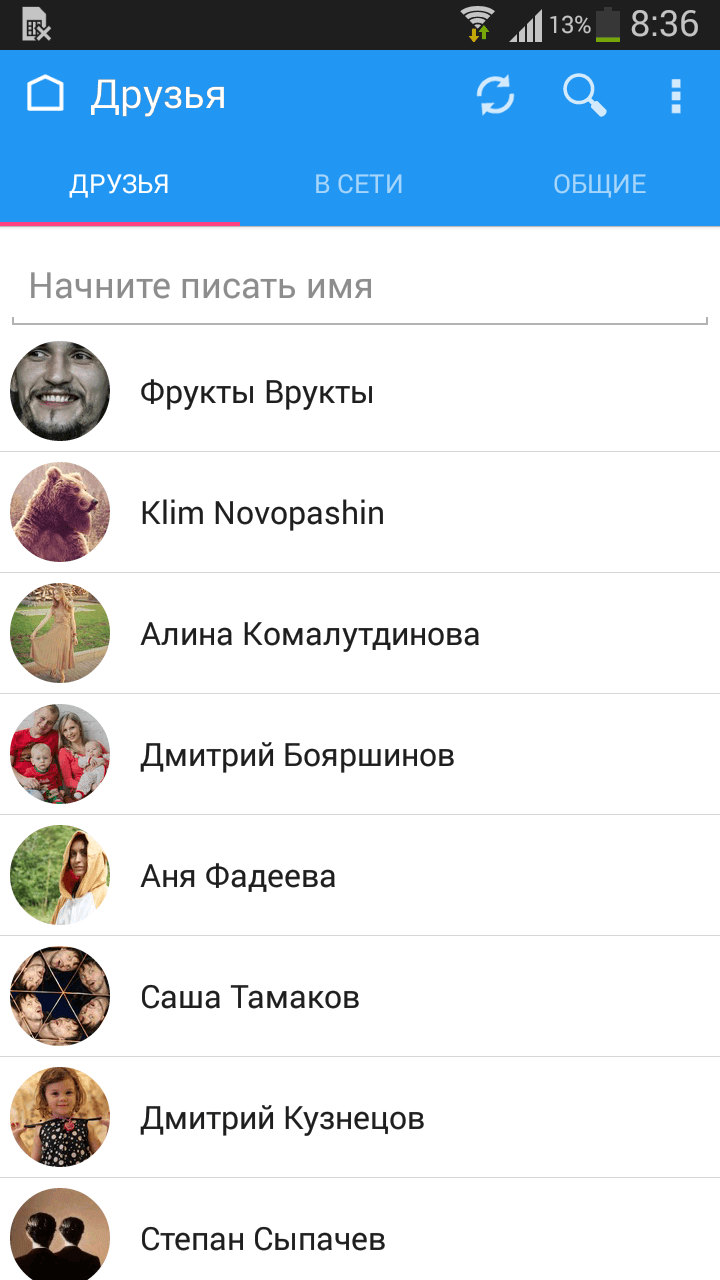Open Саша Тамаков's profile
This screenshot has width=720, height=1280.
[250, 997]
